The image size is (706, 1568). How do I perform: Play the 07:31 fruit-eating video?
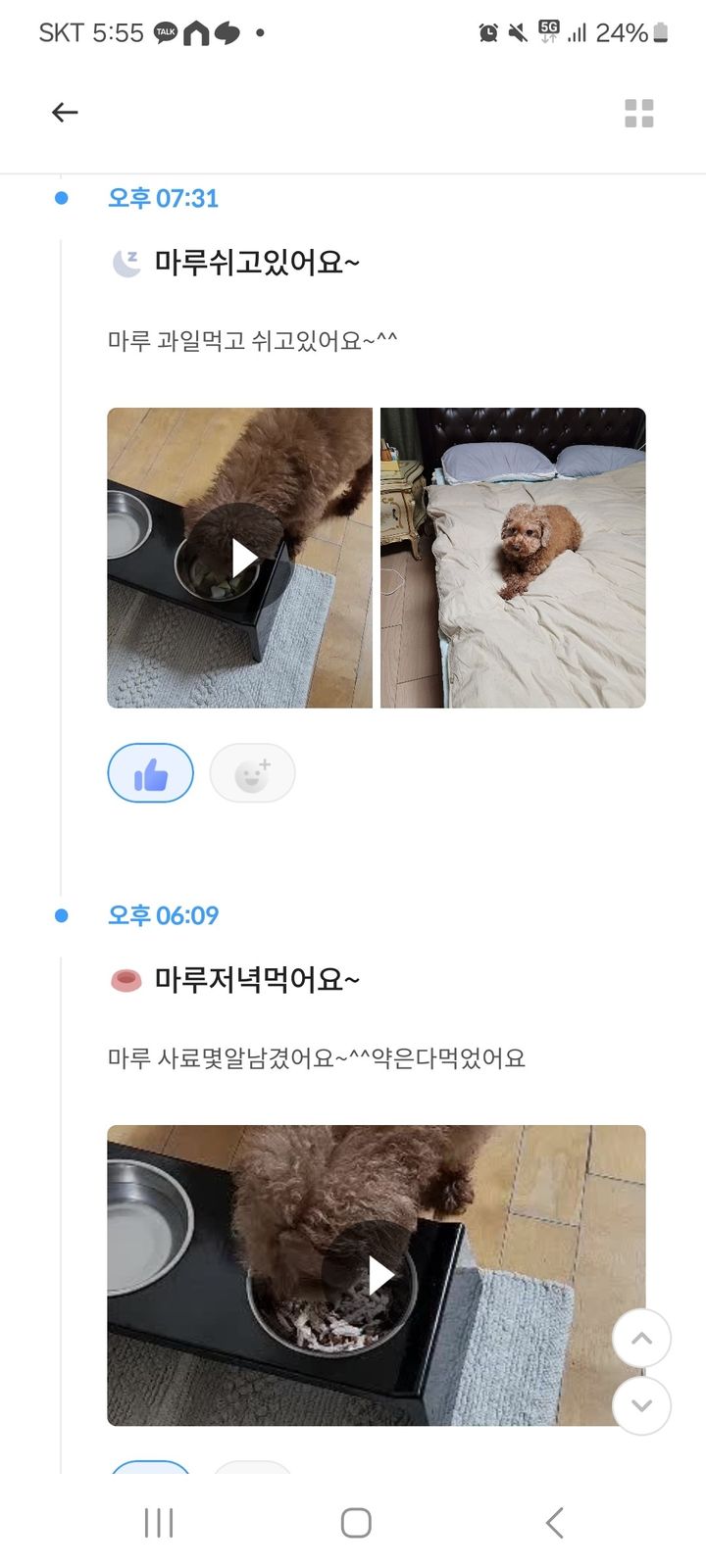click(x=240, y=558)
